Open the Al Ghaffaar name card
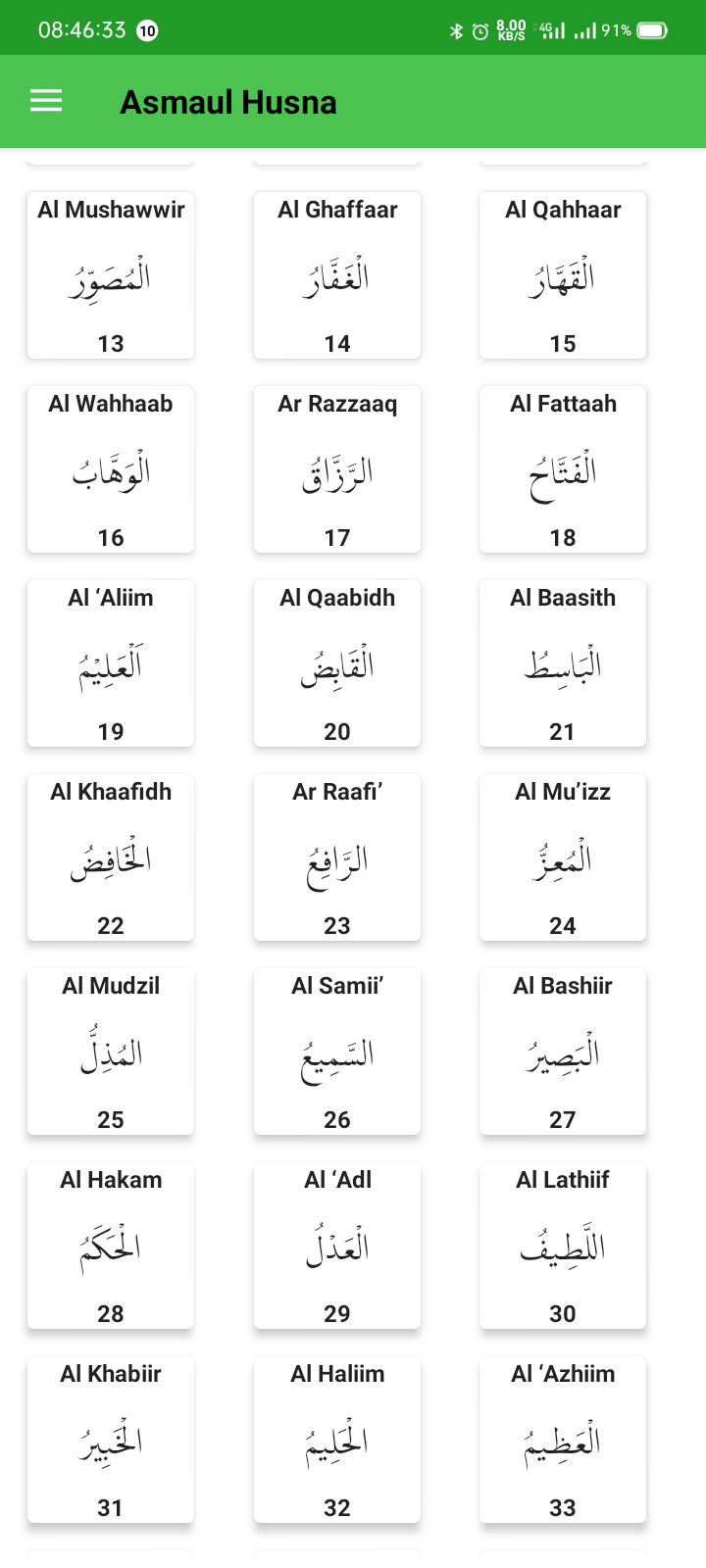Screen dimensions: 706x1568 click(336, 274)
